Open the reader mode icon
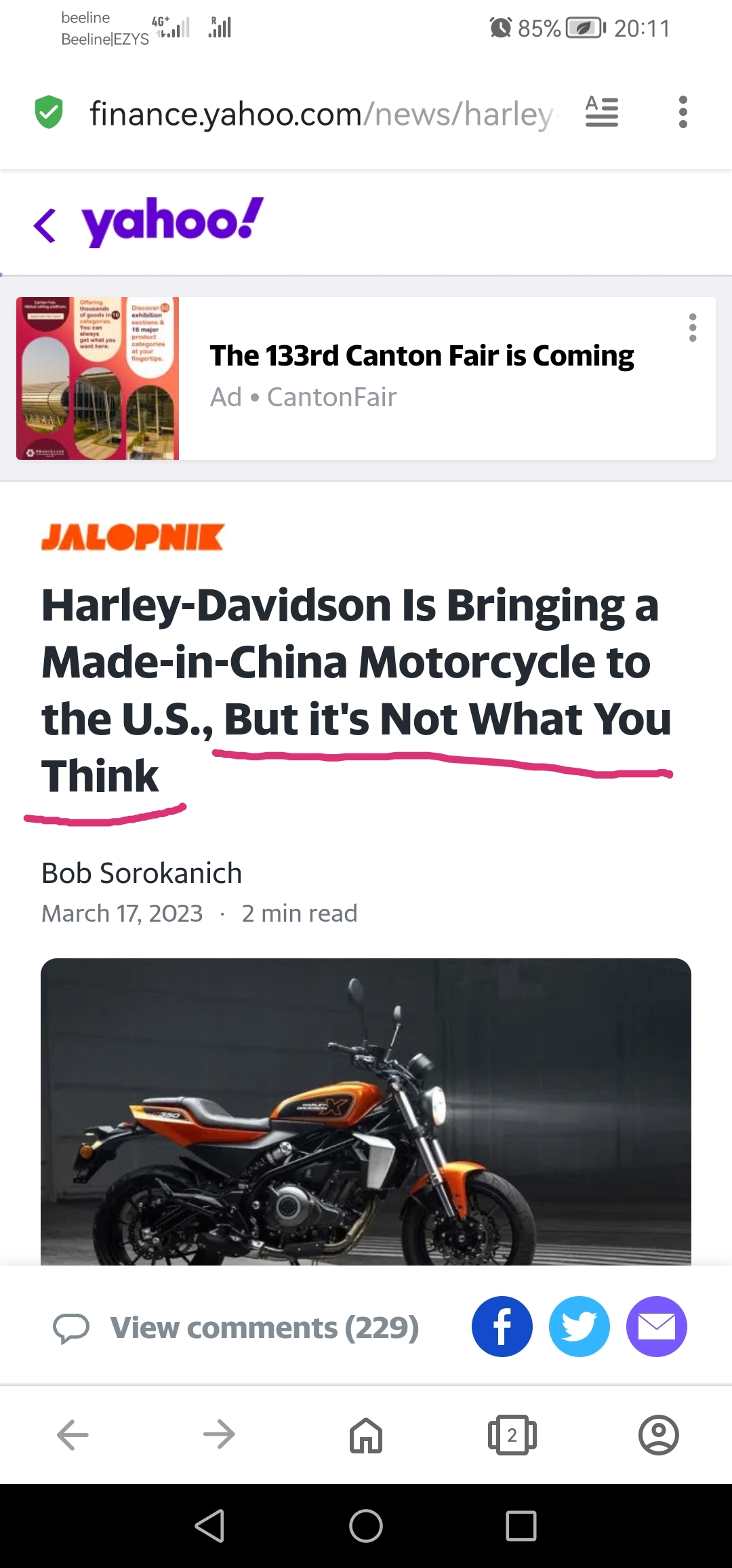The image size is (732, 1568). (x=601, y=112)
